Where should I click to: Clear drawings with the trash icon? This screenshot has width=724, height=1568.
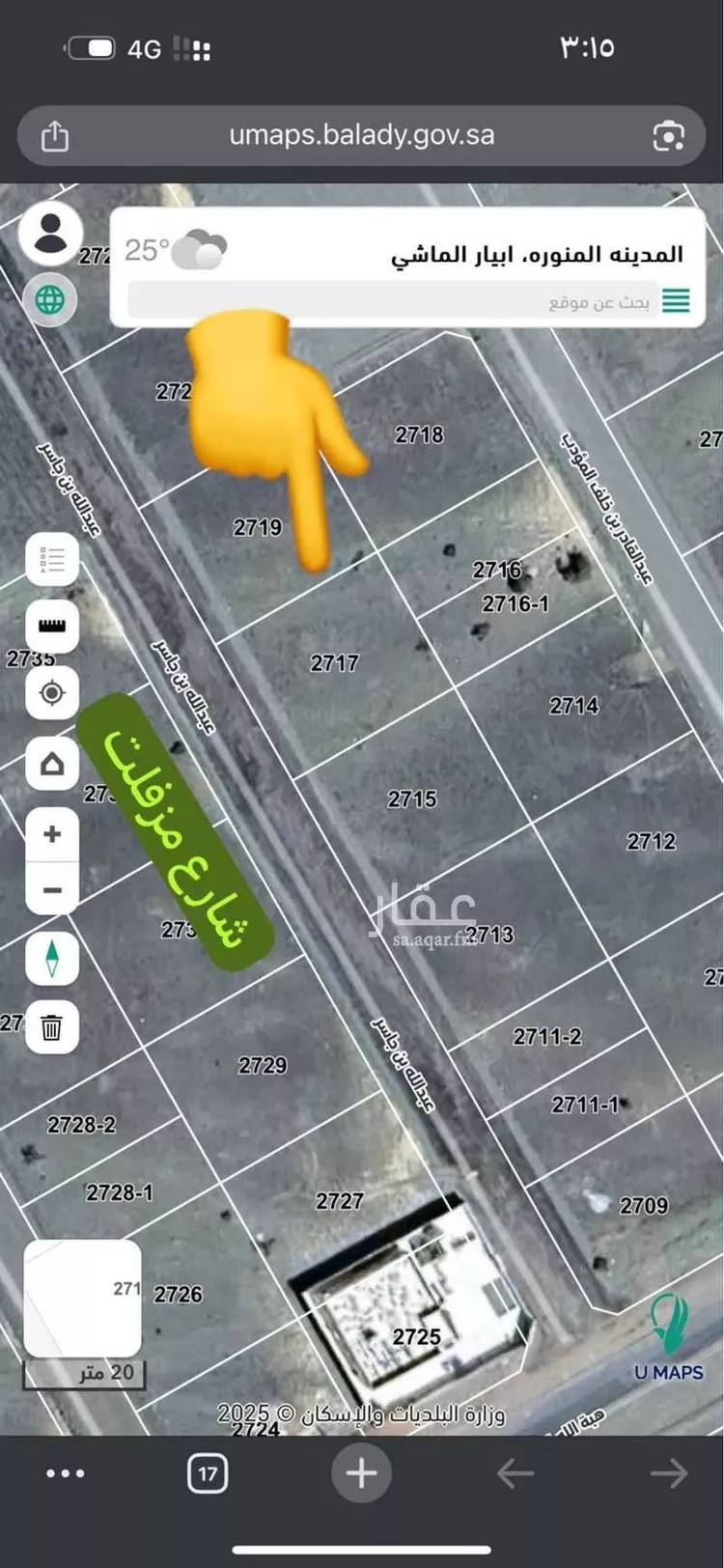click(x=52, y=1027)
